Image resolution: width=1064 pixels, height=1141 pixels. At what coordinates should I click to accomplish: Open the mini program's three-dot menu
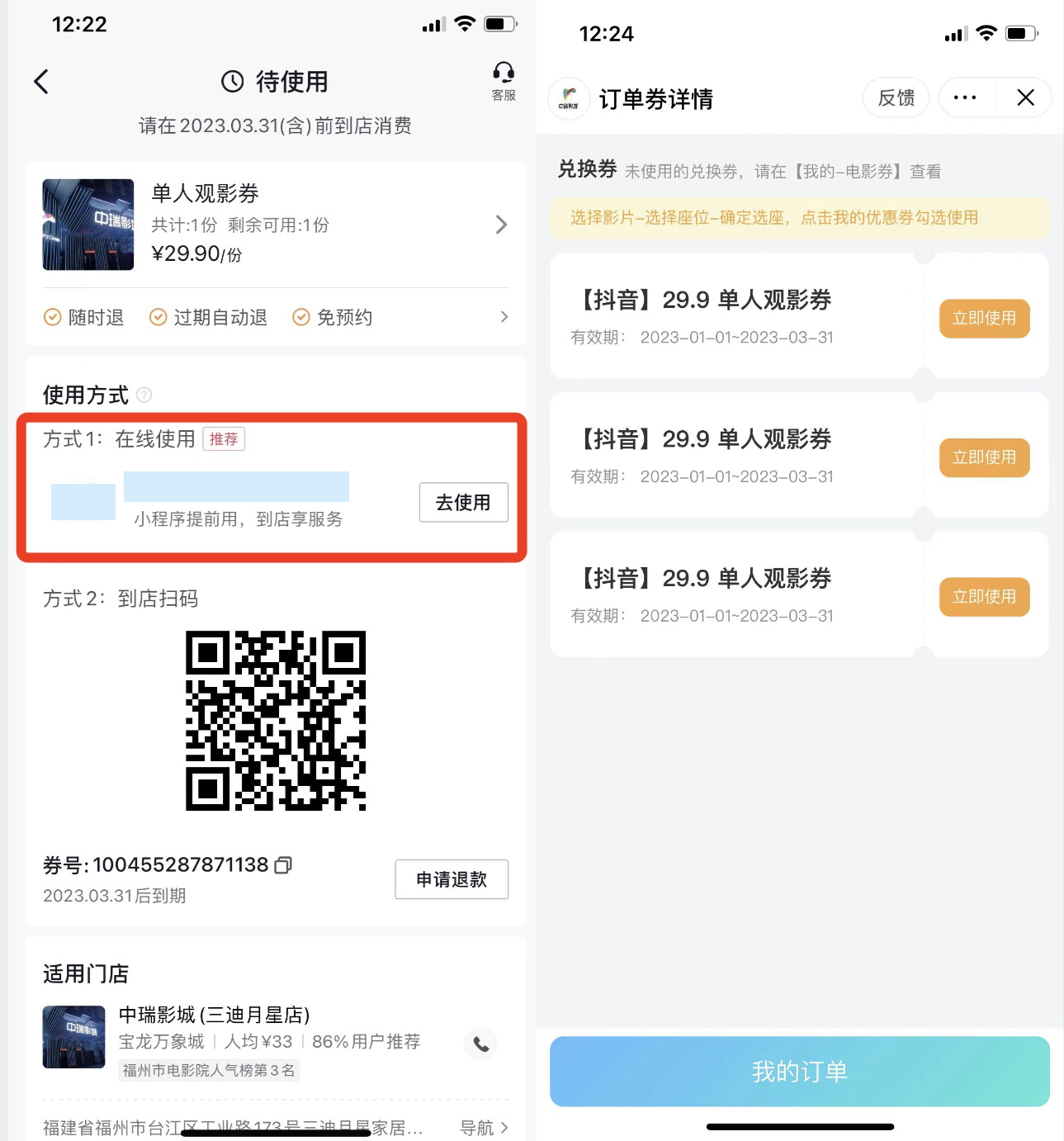coord(965,98)
